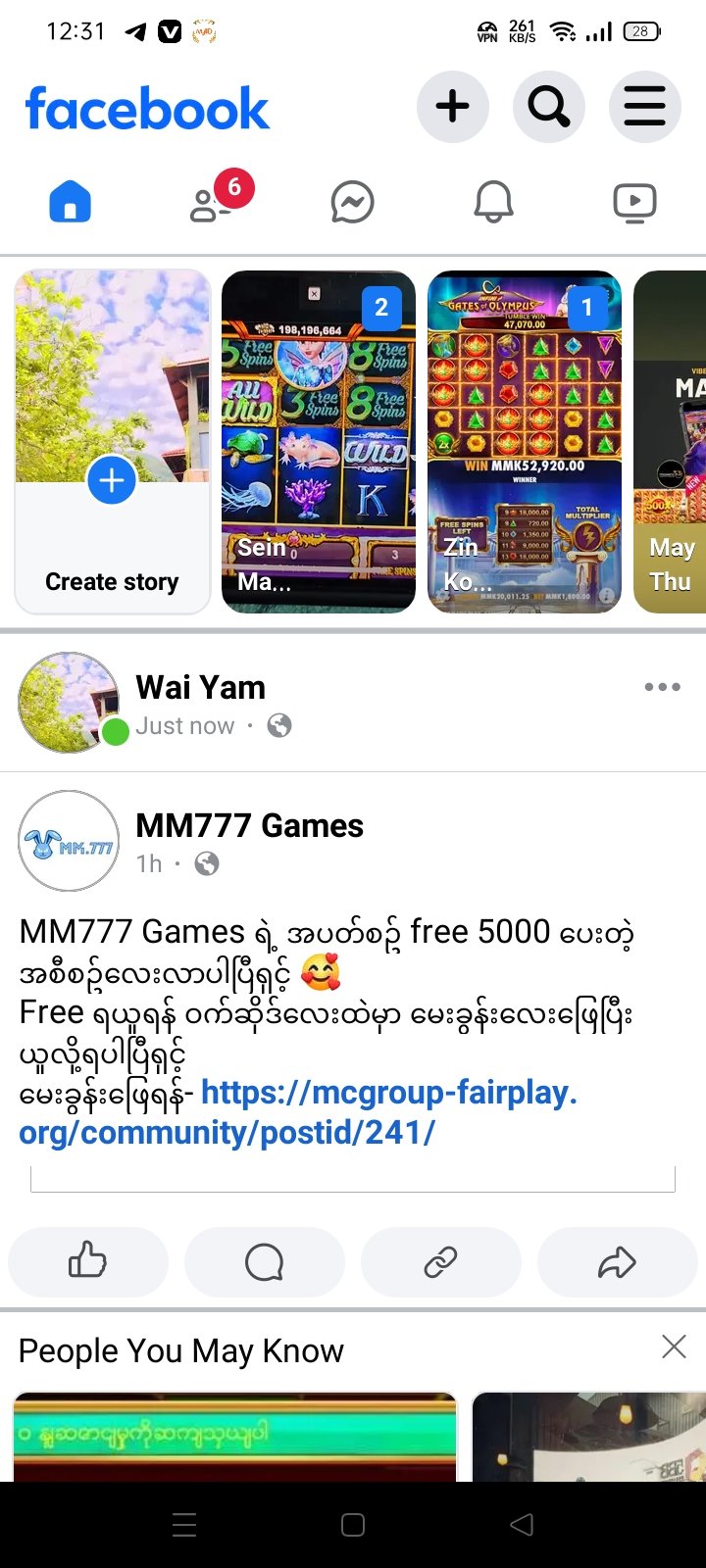
Task: Open the hamburger menu
Action: 644,106
